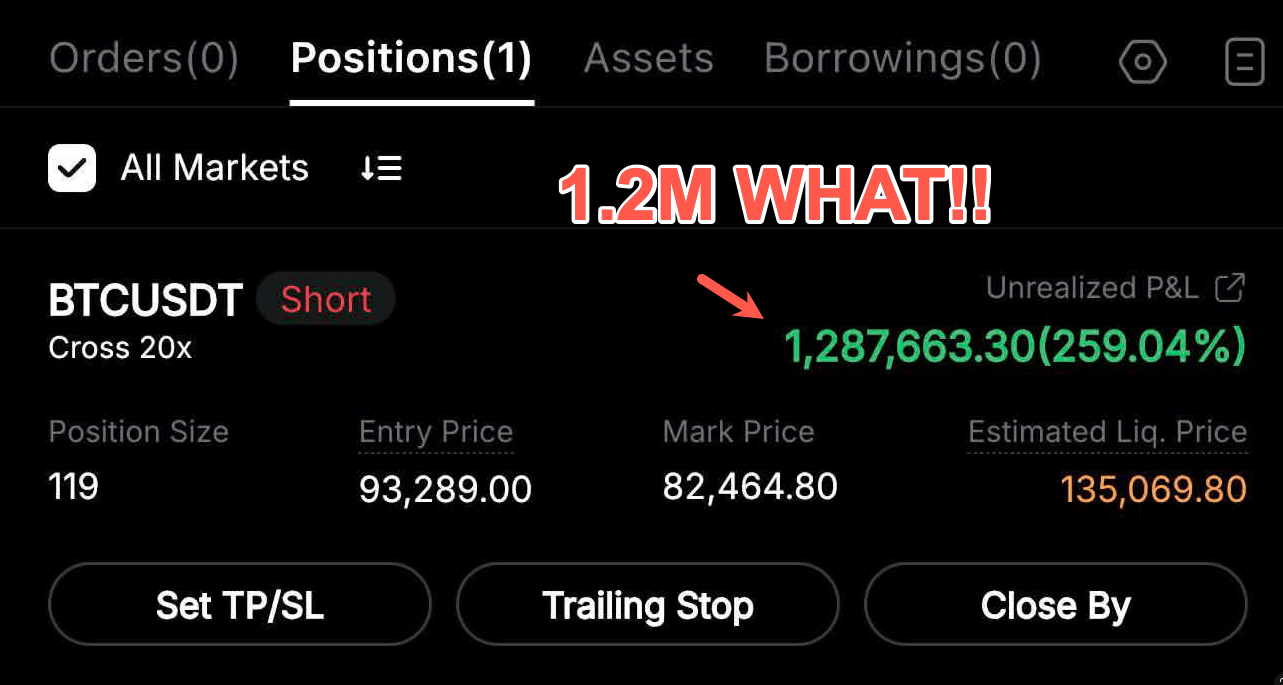Open the order history document icon

coord(1245,64)
